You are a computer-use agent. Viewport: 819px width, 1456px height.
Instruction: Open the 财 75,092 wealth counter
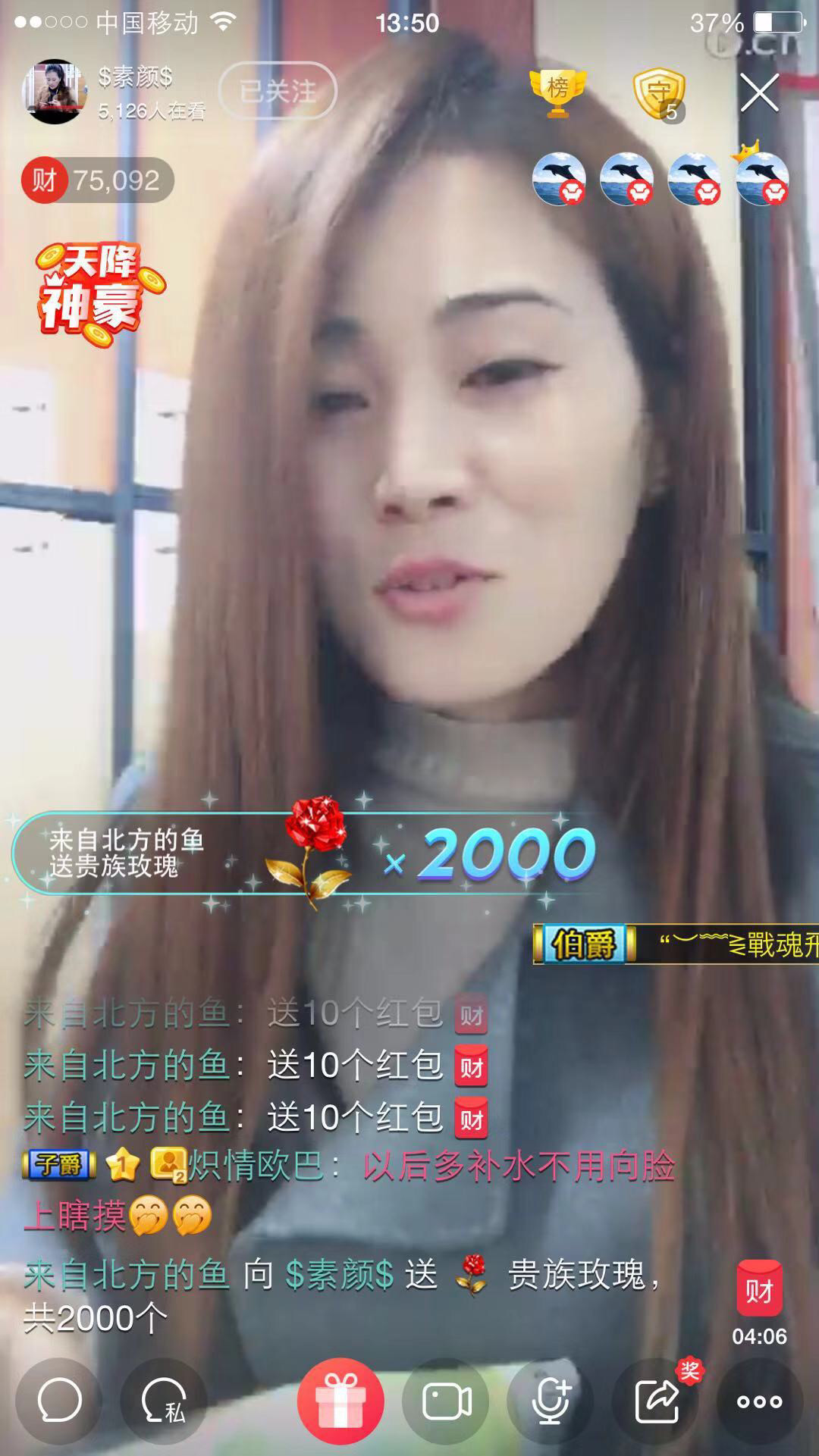(x=97, y=180)
